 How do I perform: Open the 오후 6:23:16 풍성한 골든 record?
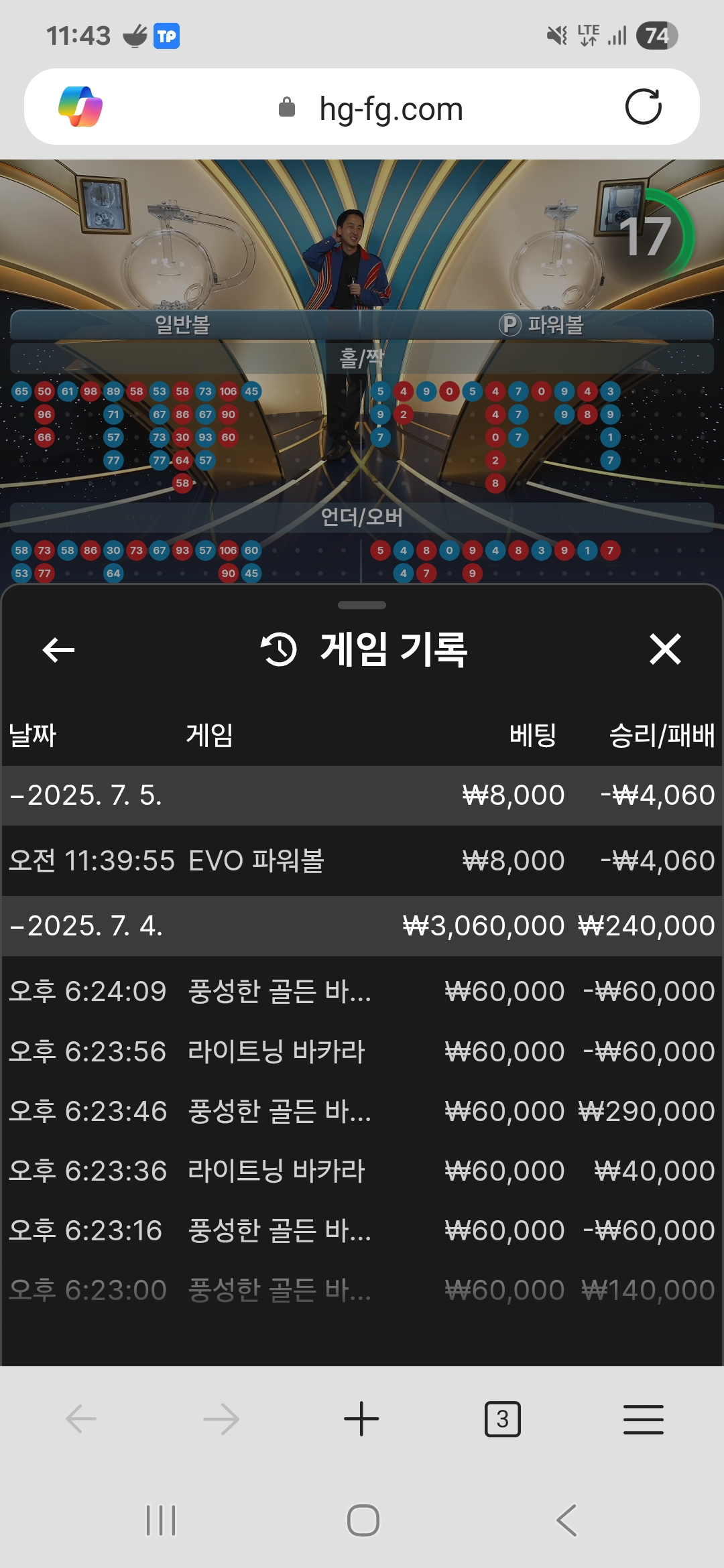point(362,1230)
